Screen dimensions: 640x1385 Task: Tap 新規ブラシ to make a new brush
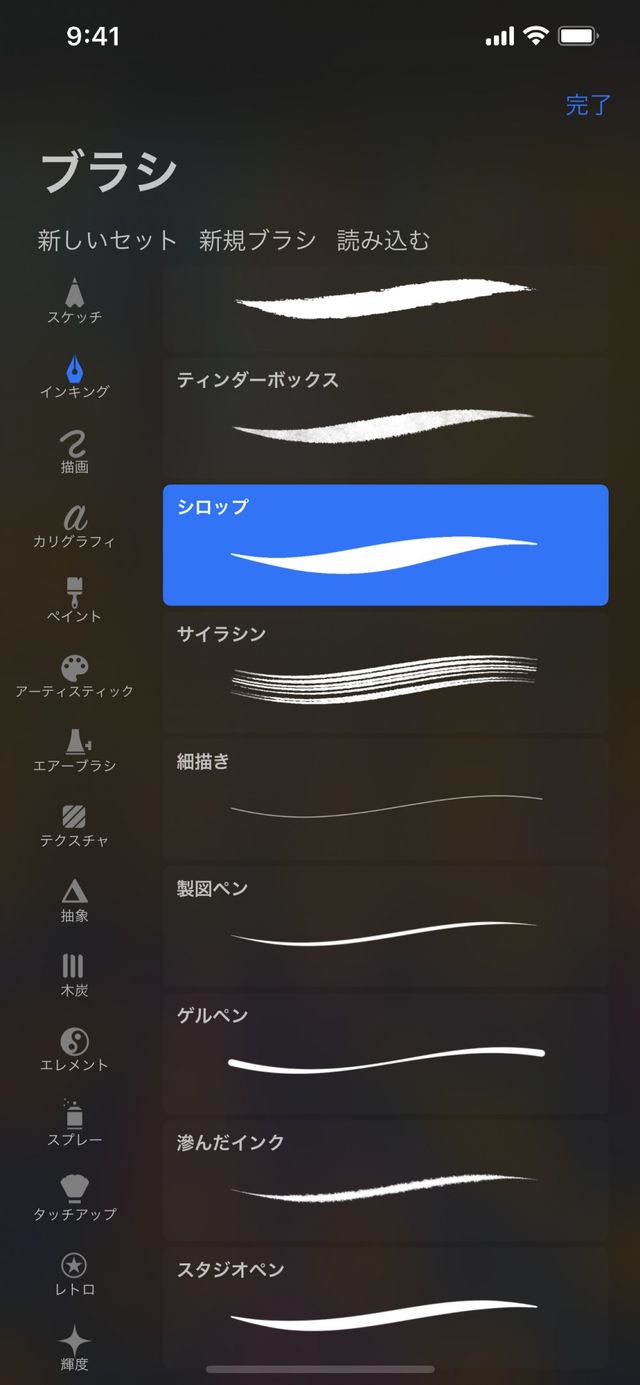[257, 240]
